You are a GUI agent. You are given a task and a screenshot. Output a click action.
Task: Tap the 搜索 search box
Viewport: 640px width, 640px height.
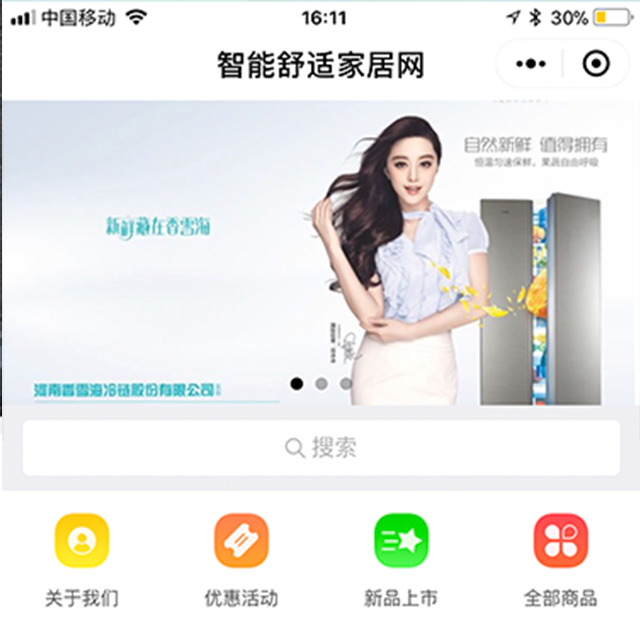coord(320,447)
